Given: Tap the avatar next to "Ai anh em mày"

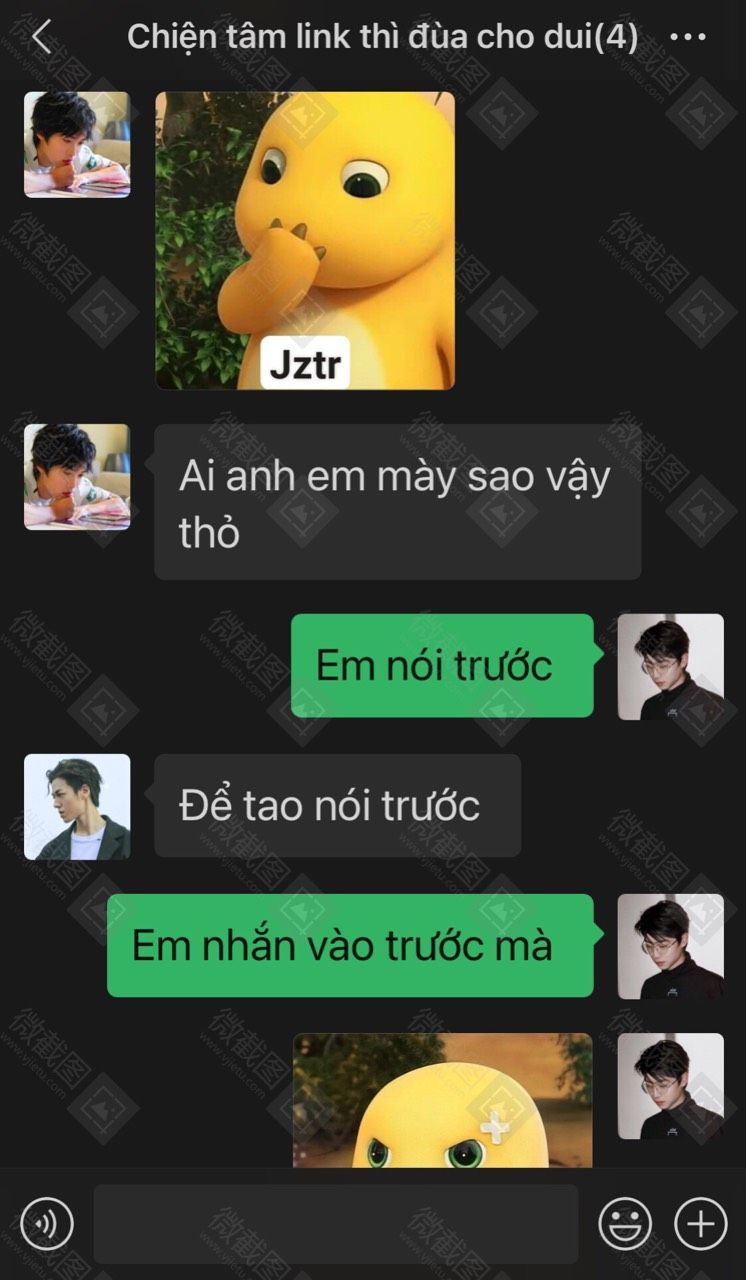Looking at the screenshot, I should pos(77,477).
